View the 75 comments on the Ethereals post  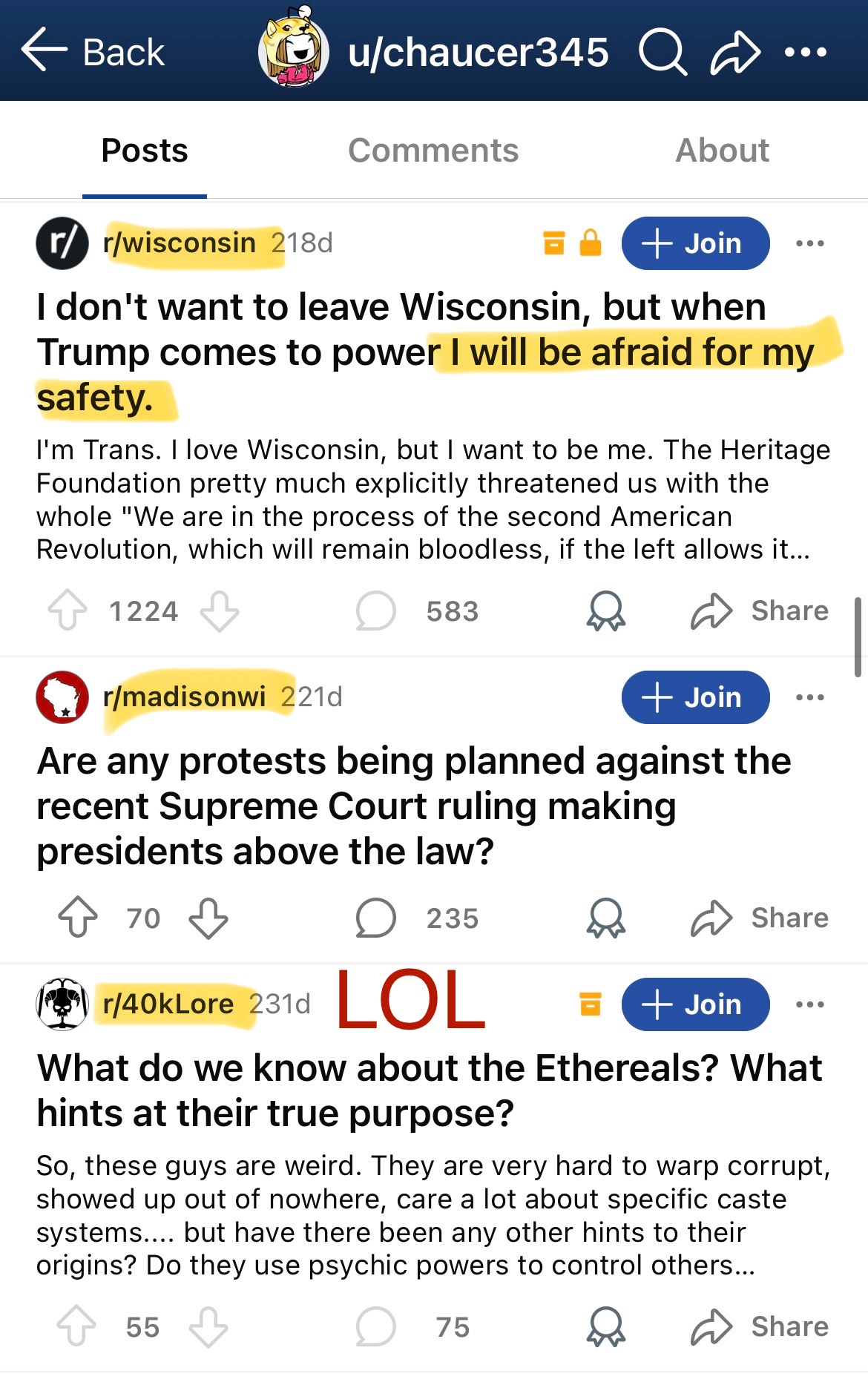[x=412, y=1327]
